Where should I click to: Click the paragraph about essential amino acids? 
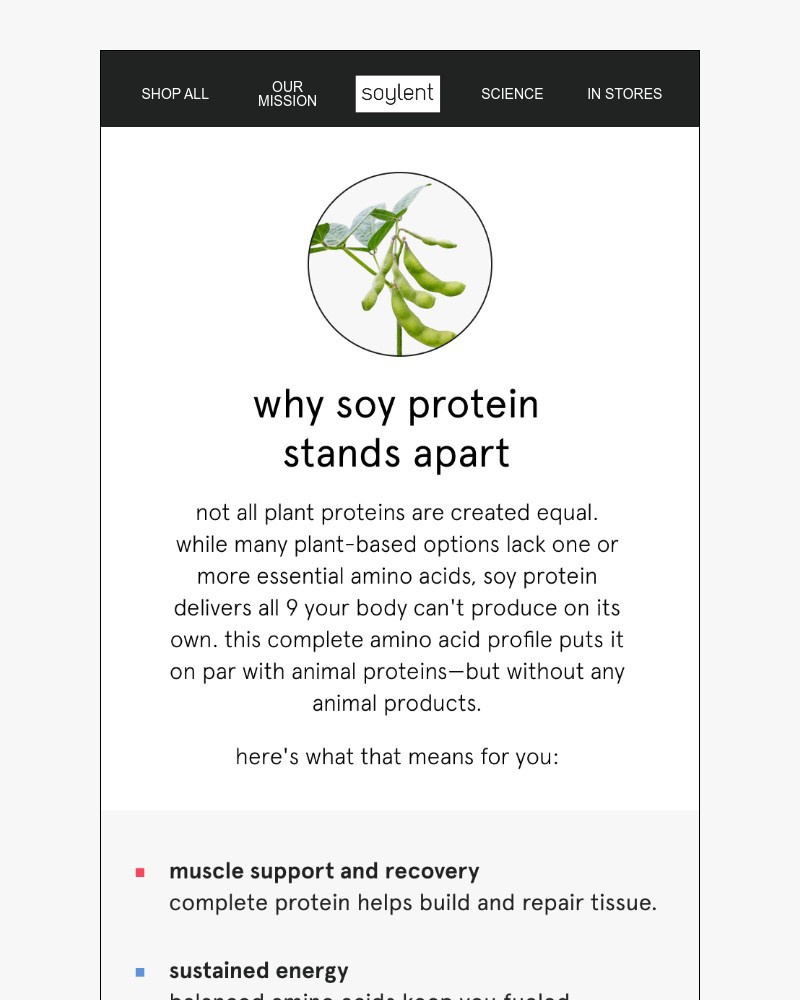click(x=397, y=607)
